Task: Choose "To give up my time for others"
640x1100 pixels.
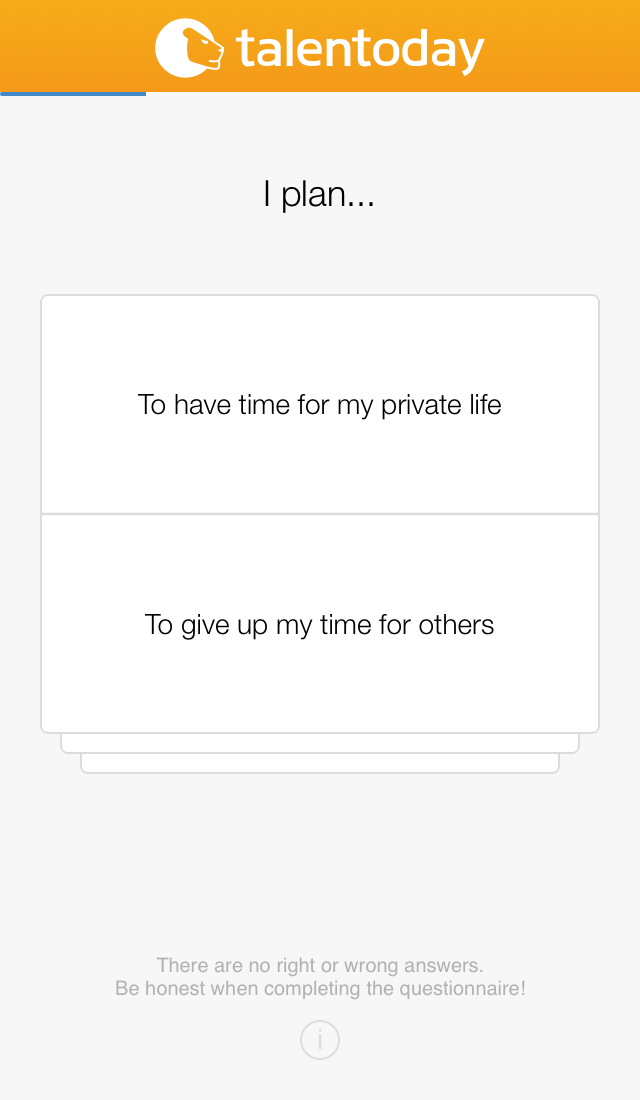Action: 320,624
